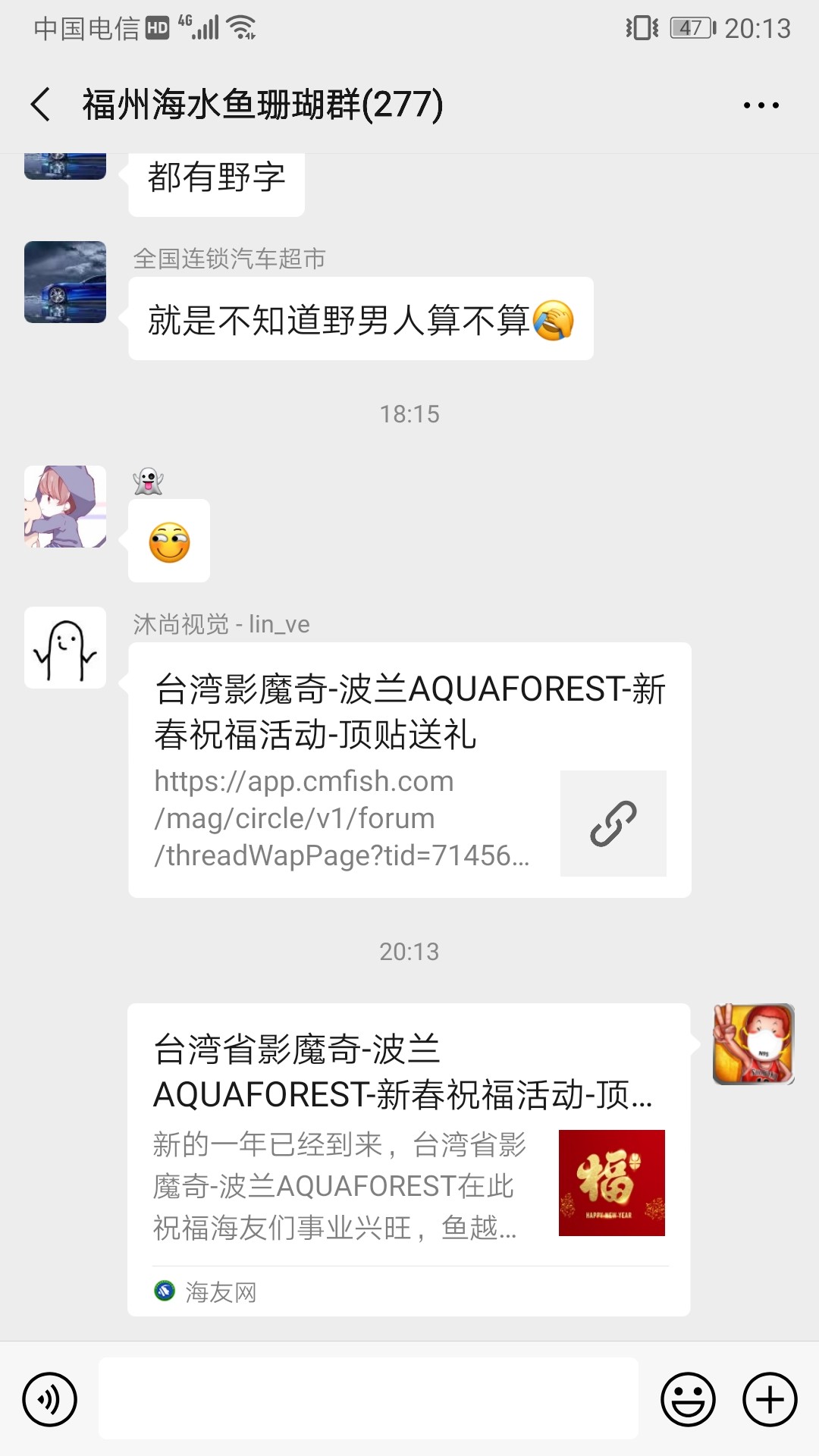Open the ghost-emoji user's anime avatar
819x1456 pixels.
tap(65, 507)
